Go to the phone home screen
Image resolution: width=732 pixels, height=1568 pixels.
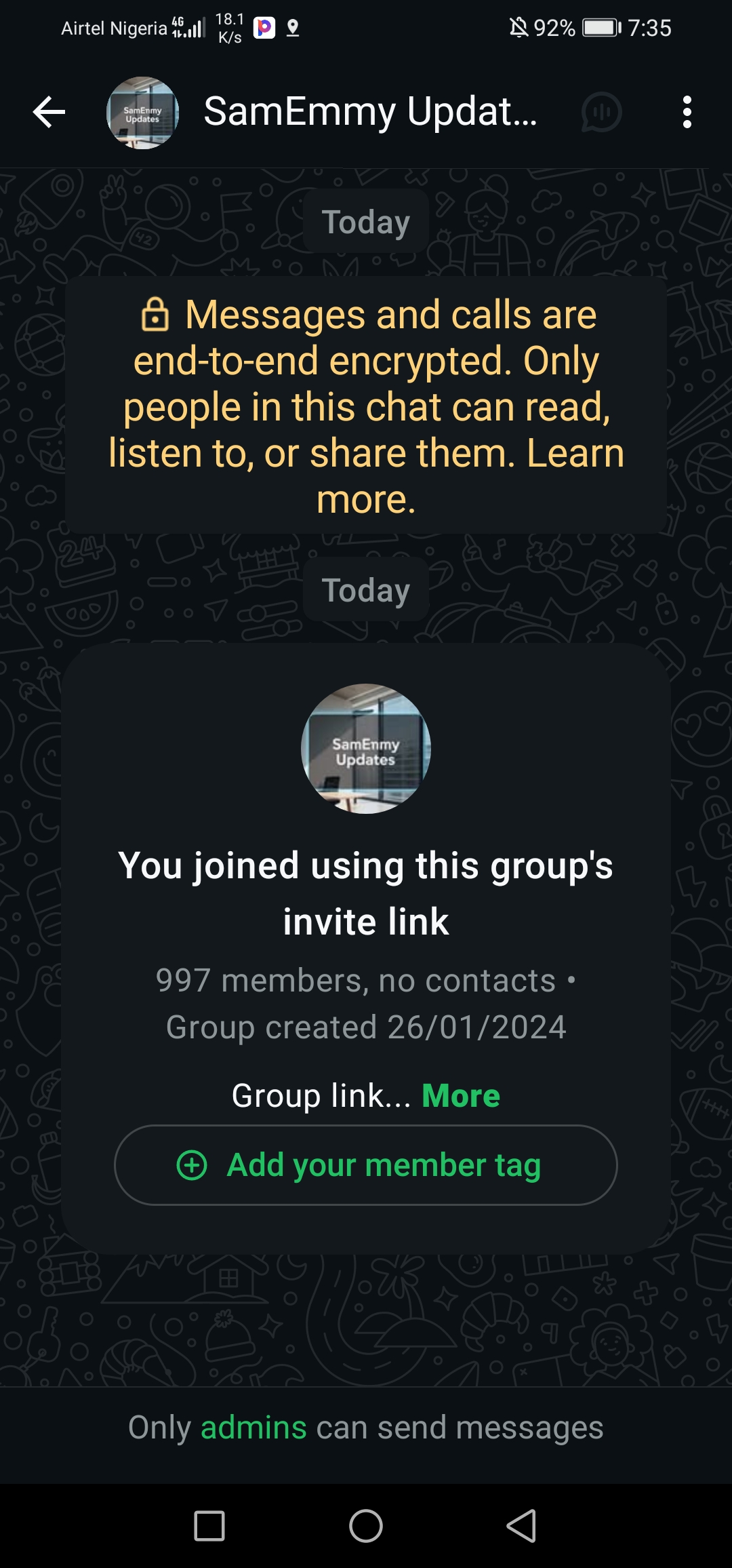pyautogui.click(x=366, y=1526)
